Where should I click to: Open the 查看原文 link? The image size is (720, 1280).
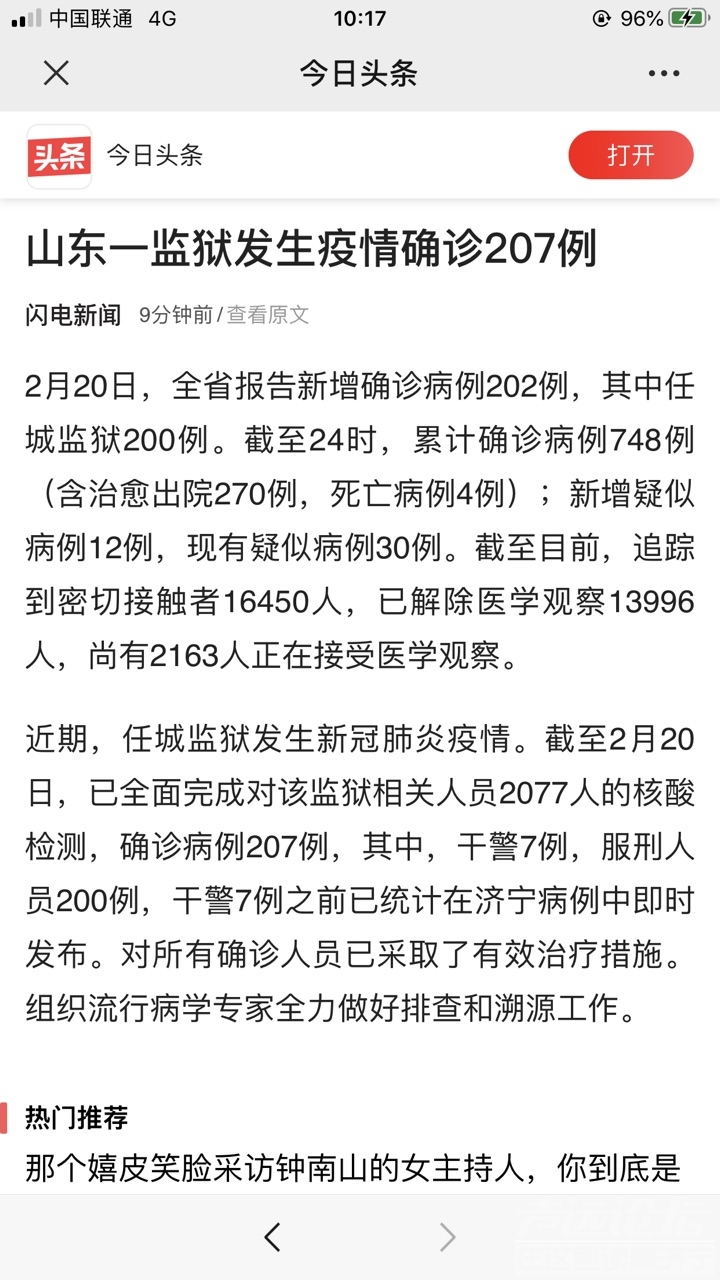[x=268, y=315]
